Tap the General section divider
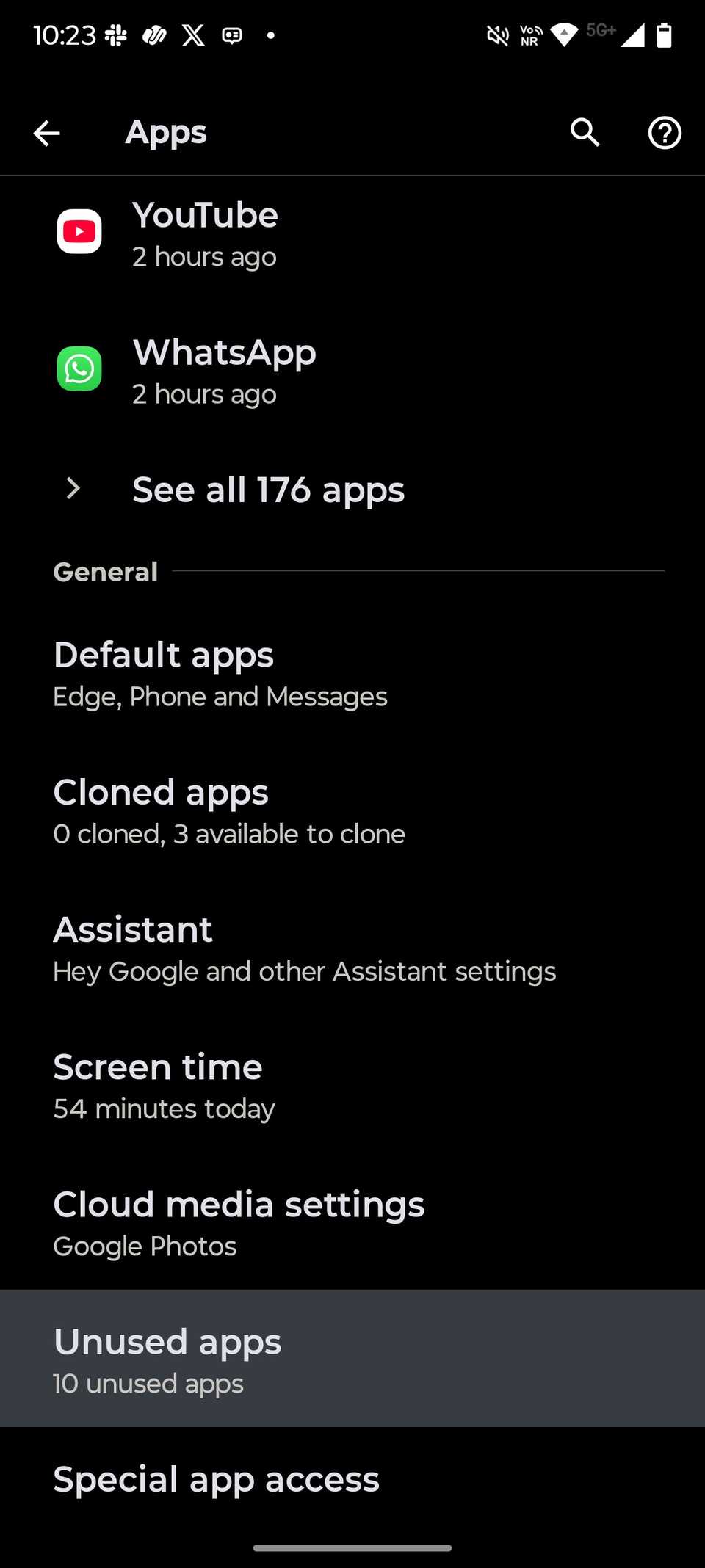705x1568 pixels. tap(105, 571)
